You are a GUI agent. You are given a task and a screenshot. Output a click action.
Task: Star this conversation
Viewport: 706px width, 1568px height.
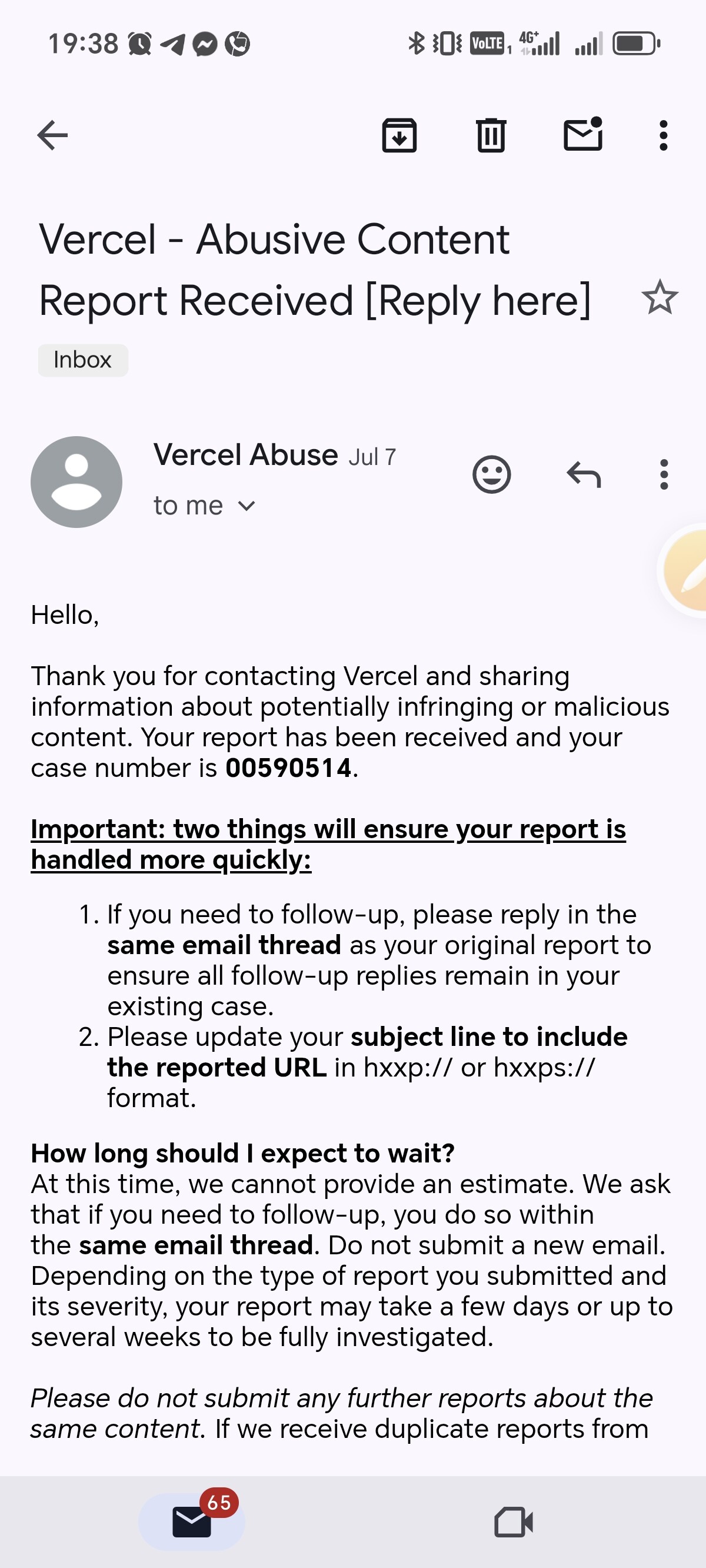tap(660, 298)
